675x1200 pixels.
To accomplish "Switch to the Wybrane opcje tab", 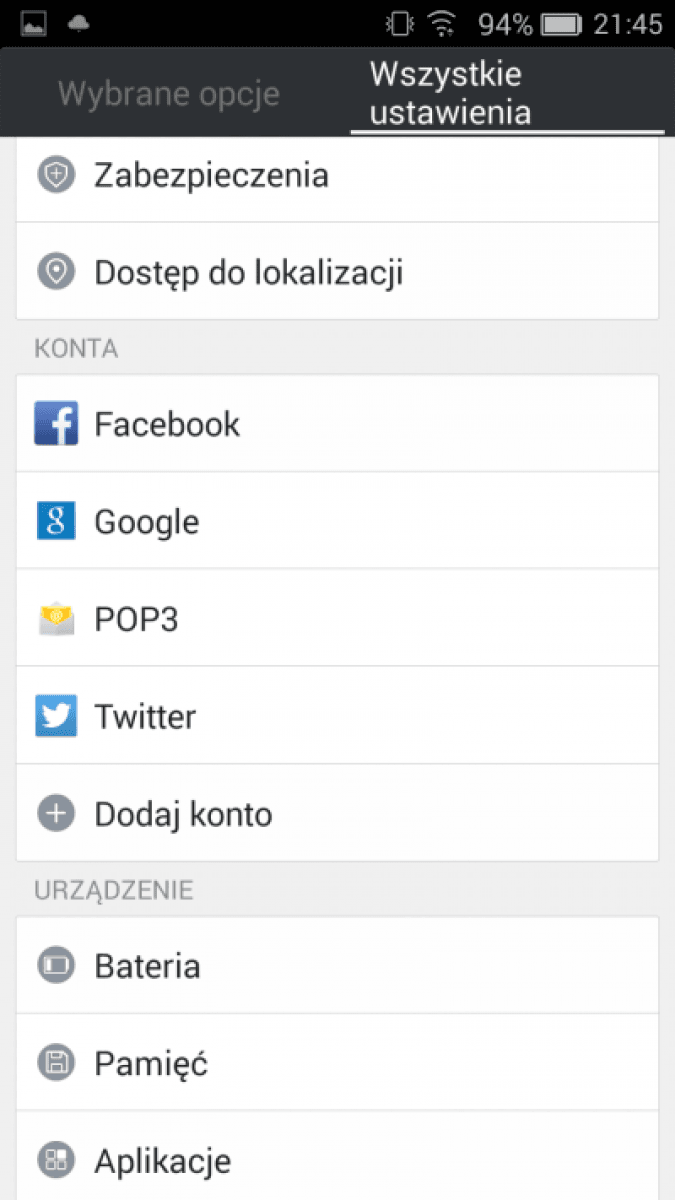I will coord(169,94).
